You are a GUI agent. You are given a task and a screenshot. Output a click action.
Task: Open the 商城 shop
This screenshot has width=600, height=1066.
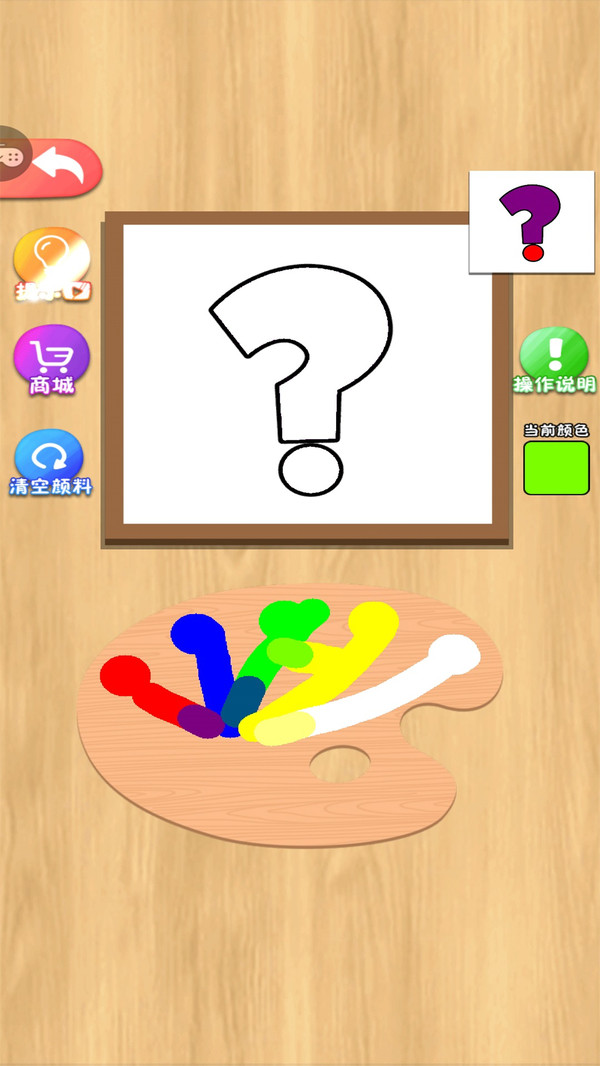tap(52, 358)
